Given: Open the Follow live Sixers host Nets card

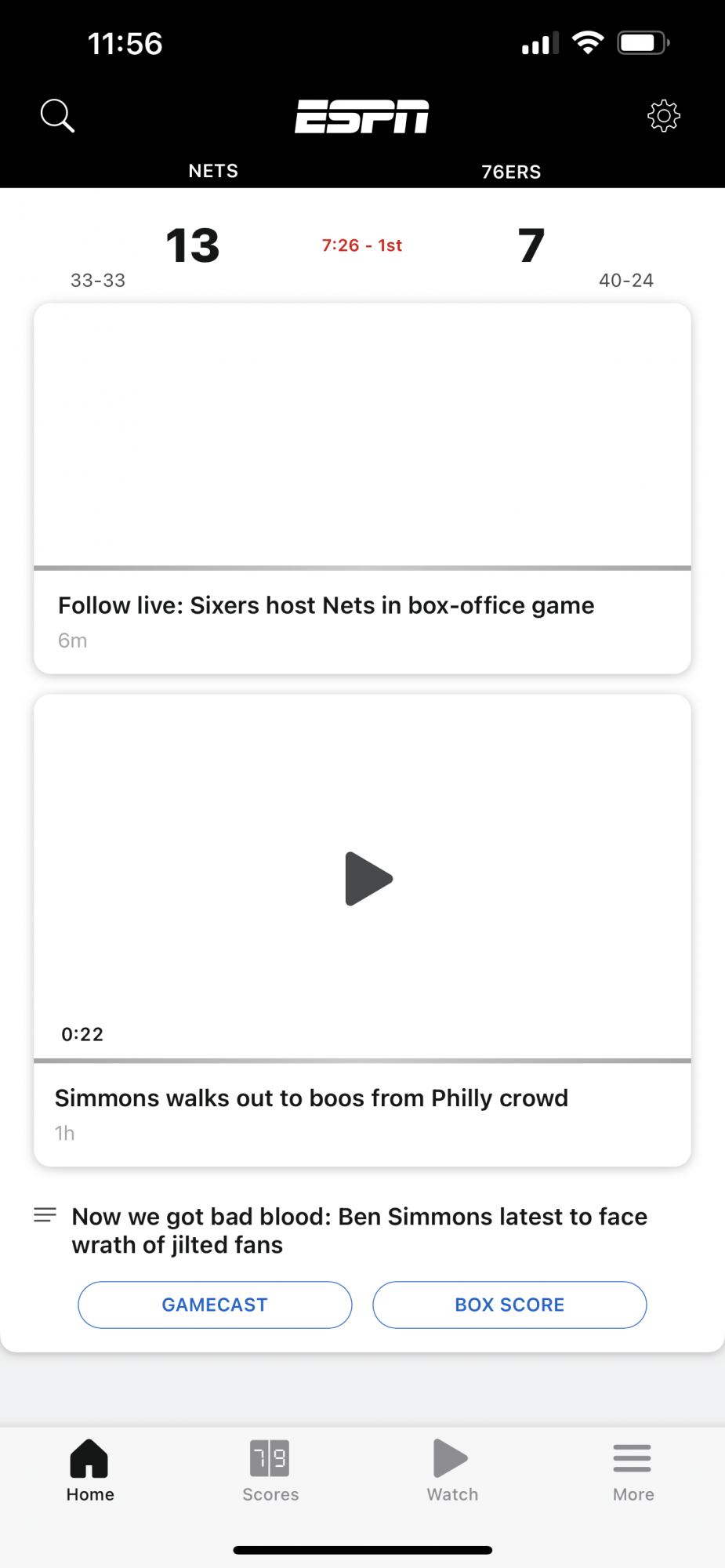Looking at the screenshot, I should point(362,488).
